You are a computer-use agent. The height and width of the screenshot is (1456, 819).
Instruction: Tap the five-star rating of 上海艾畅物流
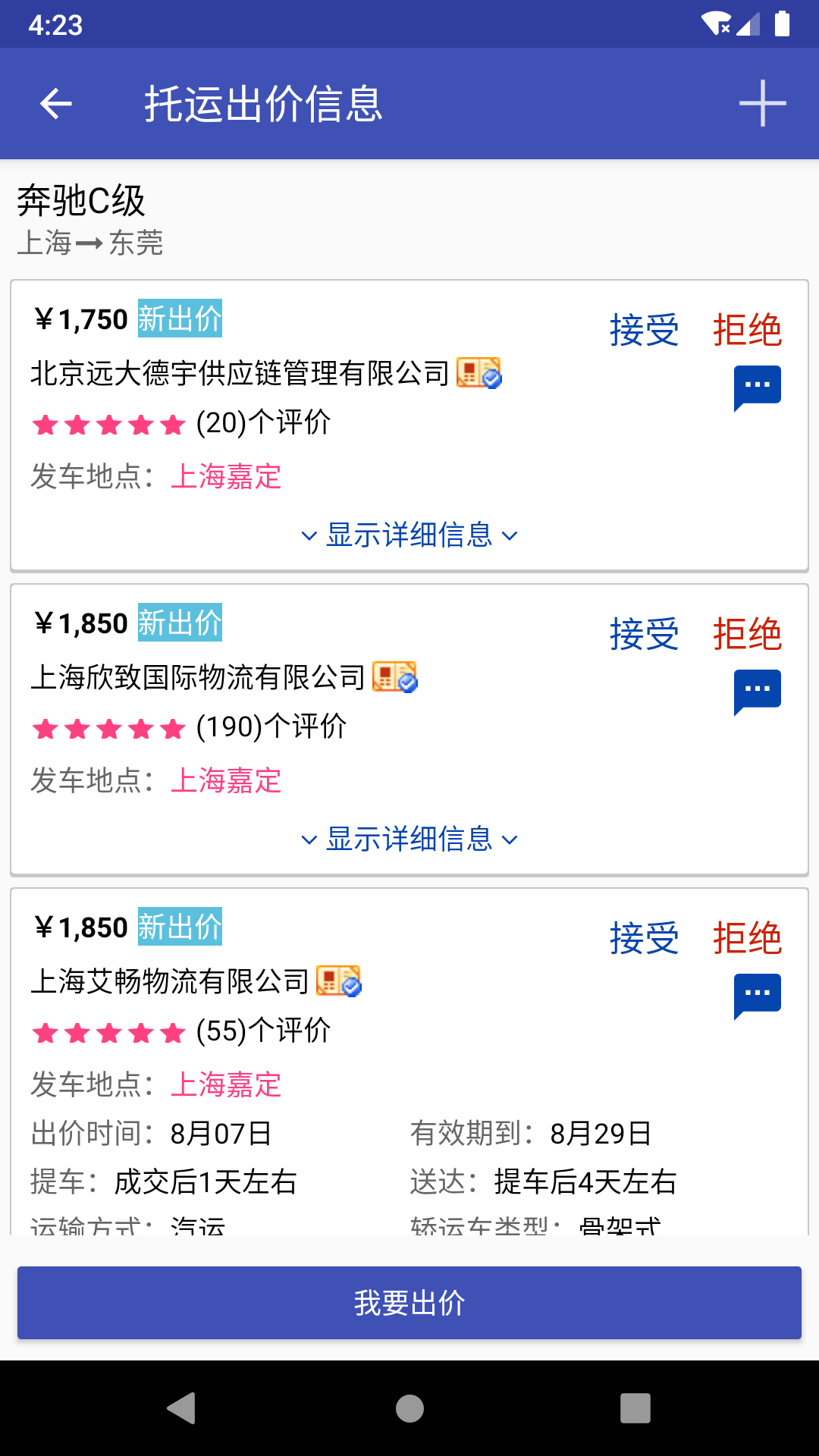108,1031
